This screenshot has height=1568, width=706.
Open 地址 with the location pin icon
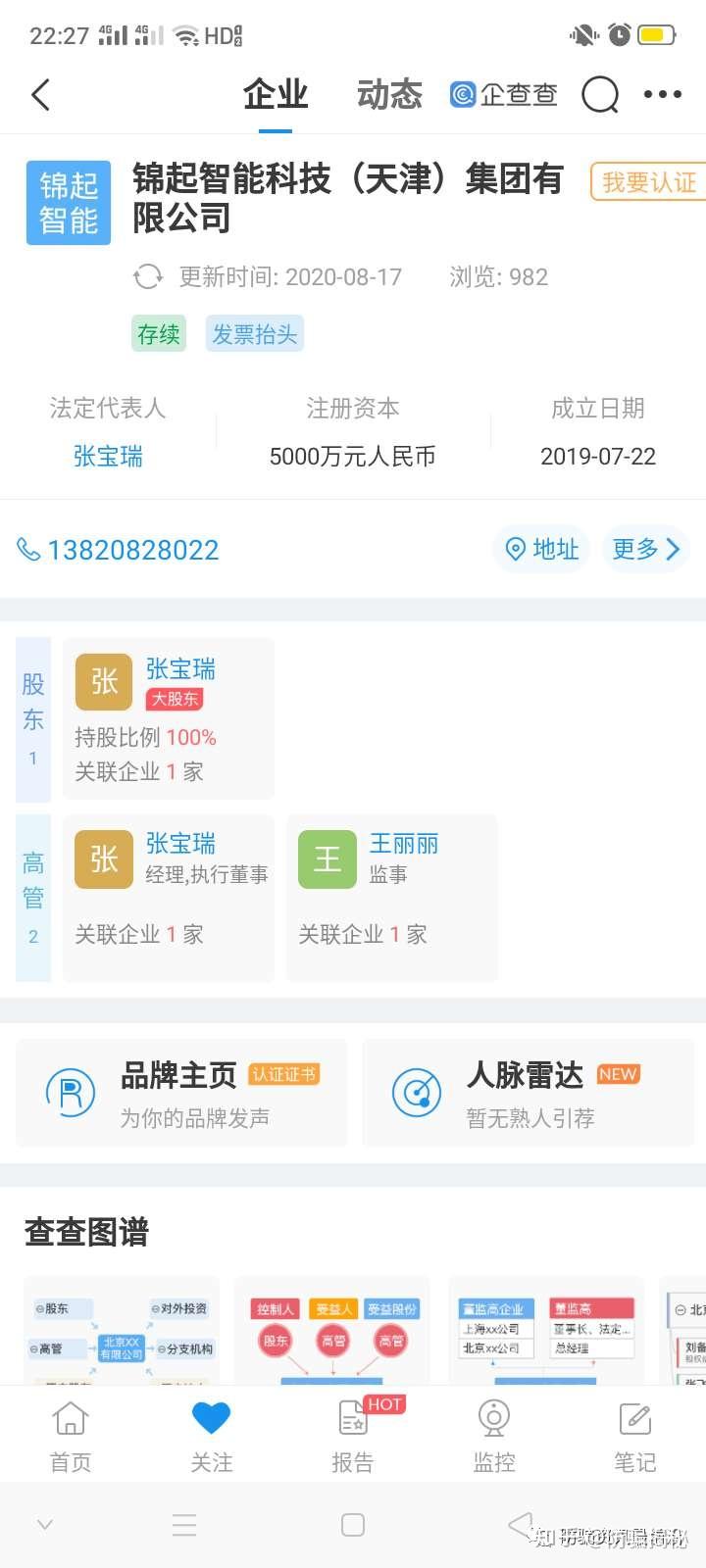click(516, 549)
